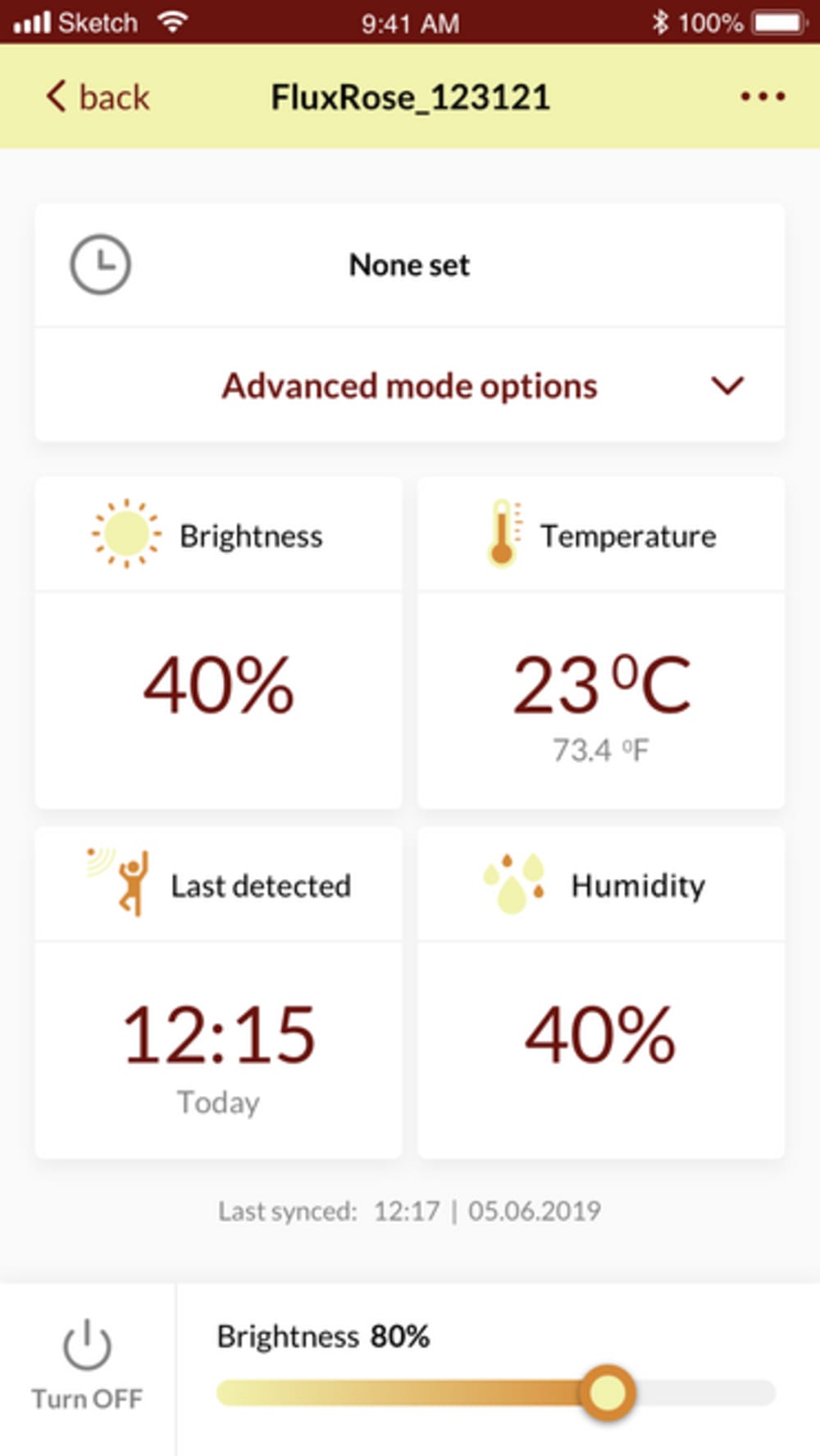Image resolution: width=820 pixels, height=1456 pixels.
Task: Tap the Brightness slider knob
Action: (608, 1392)
